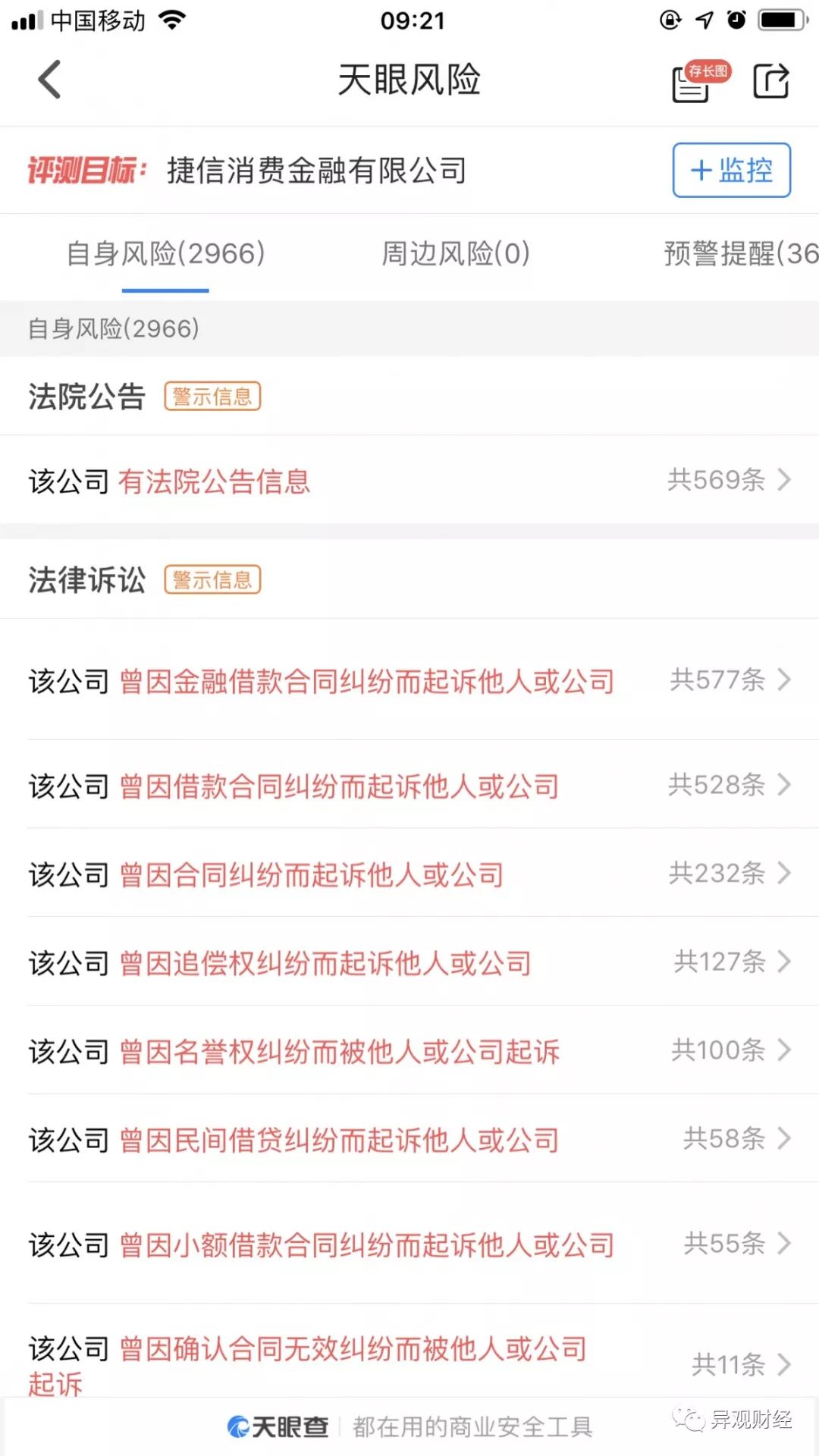View the 127 追偿权纠纷 cases
Screen dimensions: 819x1456
point(409,962)
